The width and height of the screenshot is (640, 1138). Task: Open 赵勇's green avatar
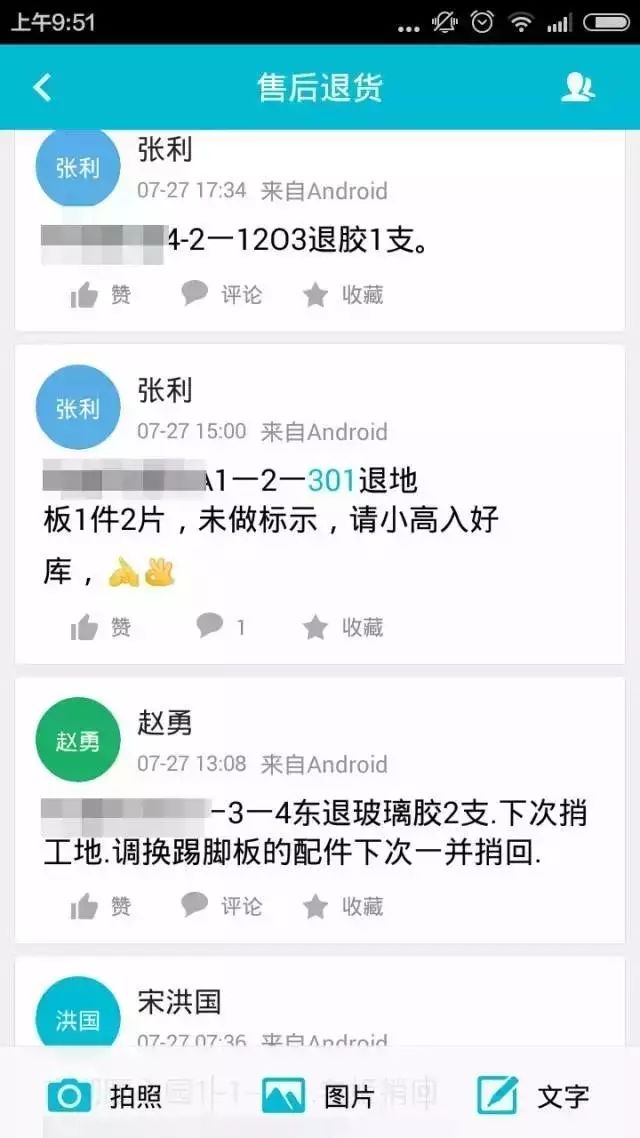[78, 740]
